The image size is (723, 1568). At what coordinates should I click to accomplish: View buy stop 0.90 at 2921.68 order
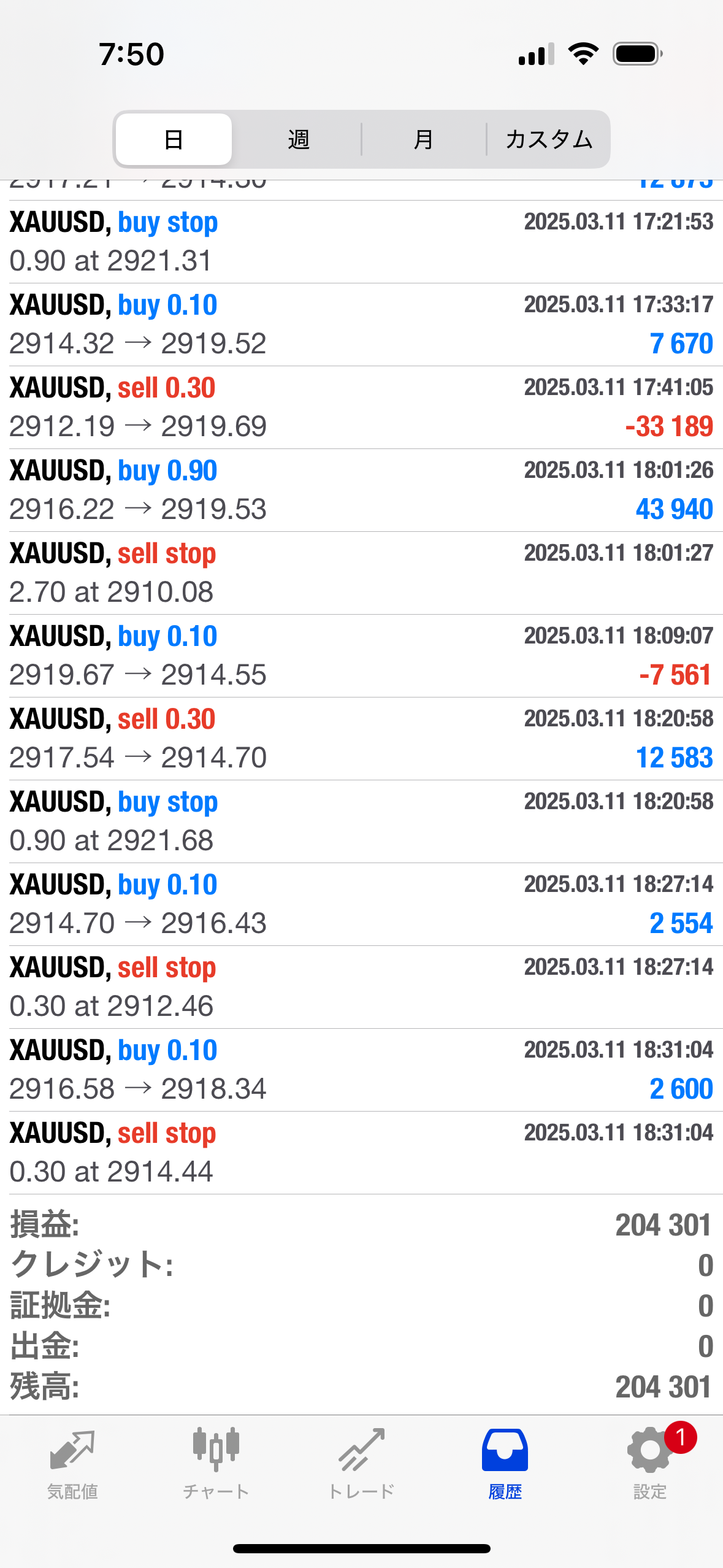click(361, 821)
